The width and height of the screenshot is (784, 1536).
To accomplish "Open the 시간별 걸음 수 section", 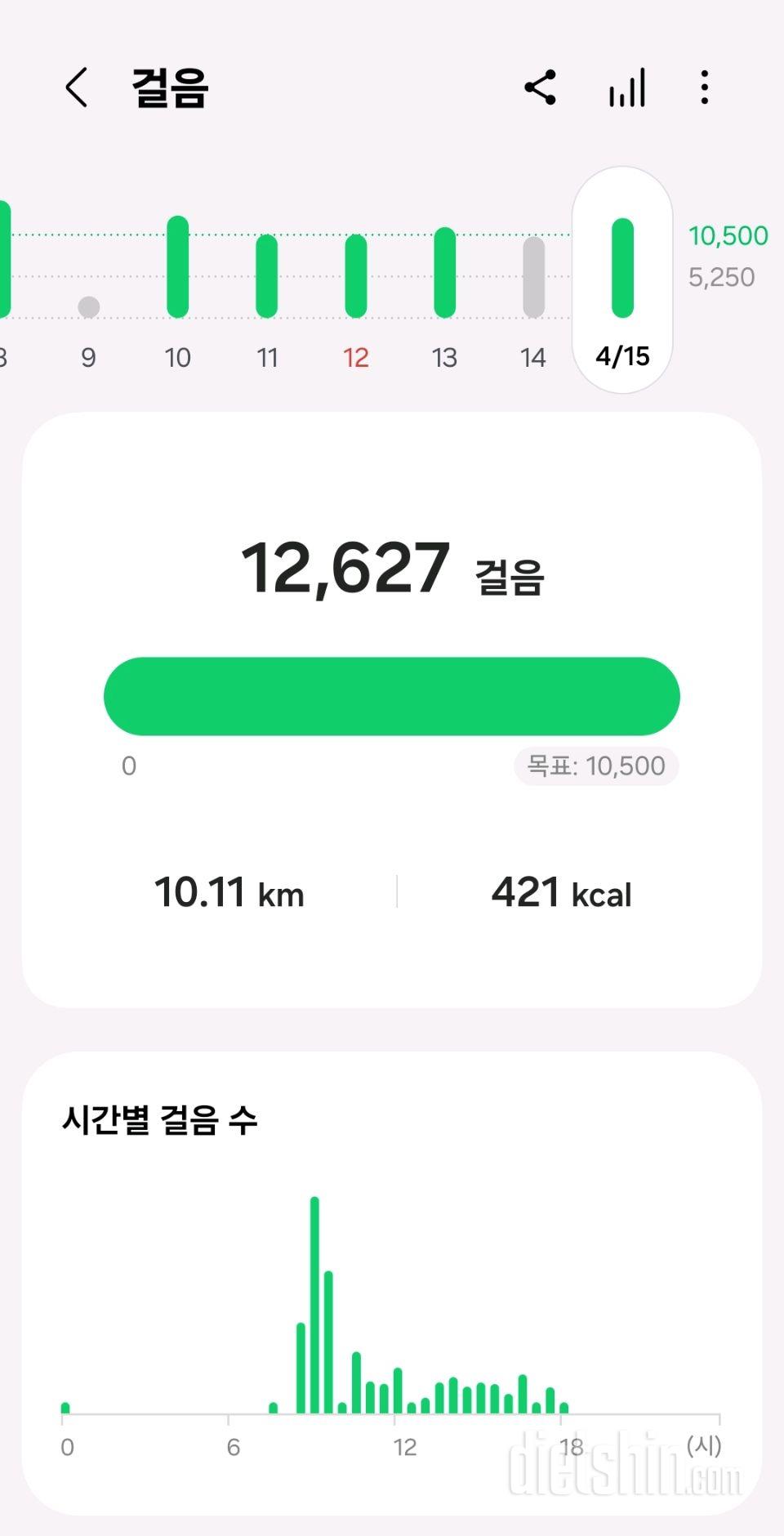I will (x=160, y=1122).
